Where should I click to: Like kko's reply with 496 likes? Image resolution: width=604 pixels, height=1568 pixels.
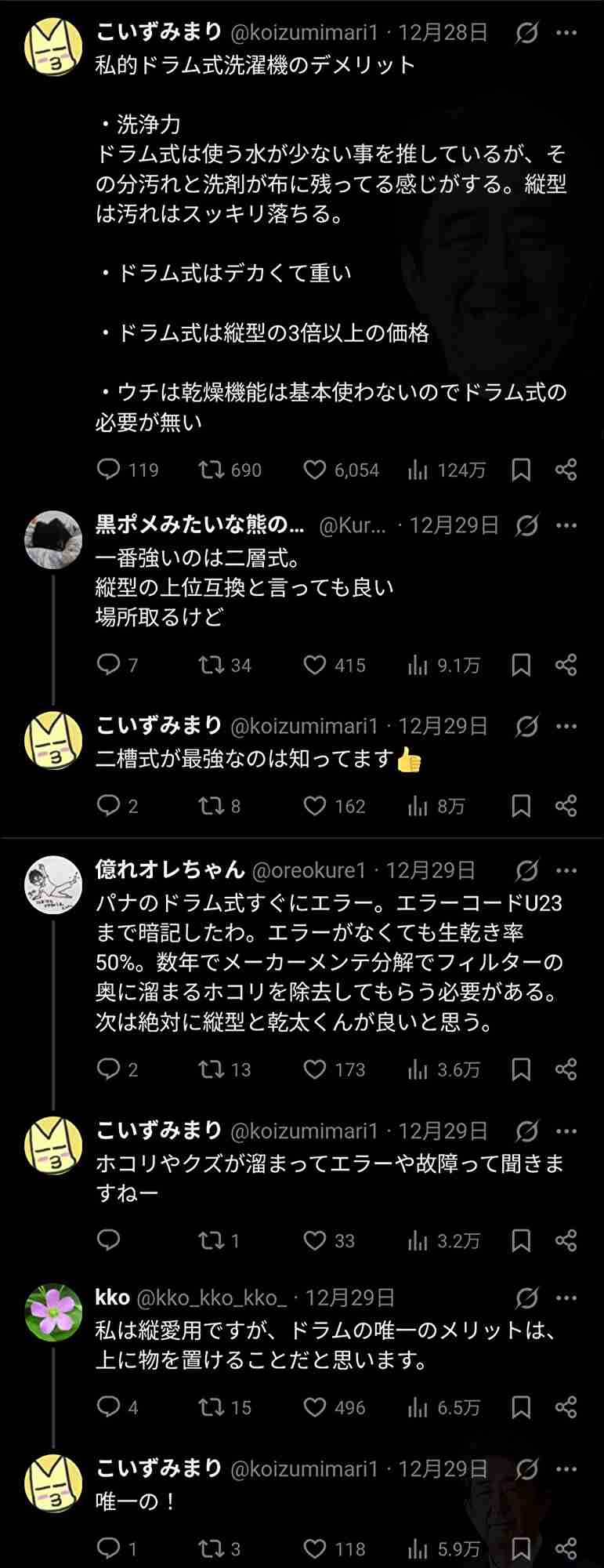pyautogui.click(x=315, y=1407)
